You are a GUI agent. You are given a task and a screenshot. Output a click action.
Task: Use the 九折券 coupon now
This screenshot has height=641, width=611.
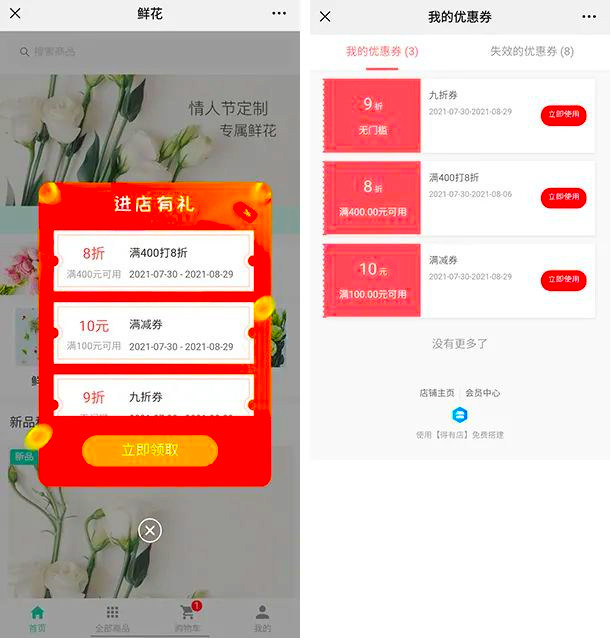coord(563,115)
